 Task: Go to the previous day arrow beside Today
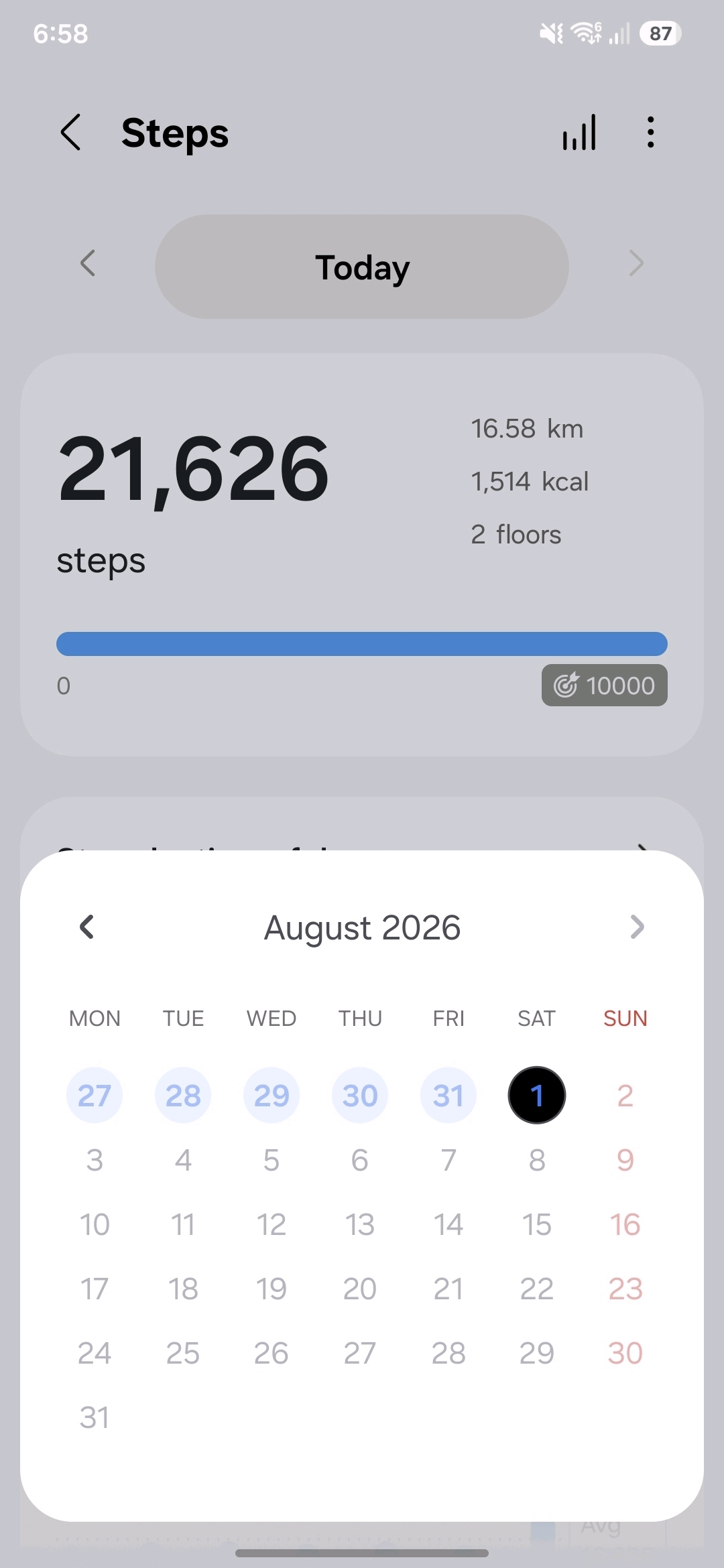[88, 263]
